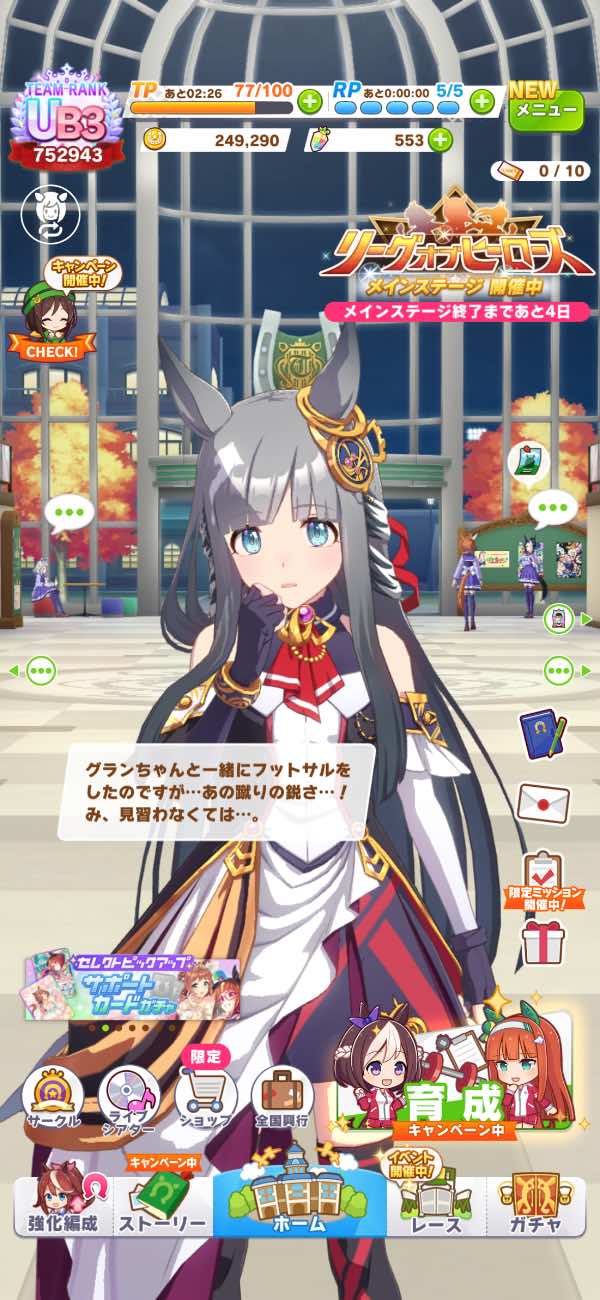
Task: Open the mail envelope icon
Action: 543,801
